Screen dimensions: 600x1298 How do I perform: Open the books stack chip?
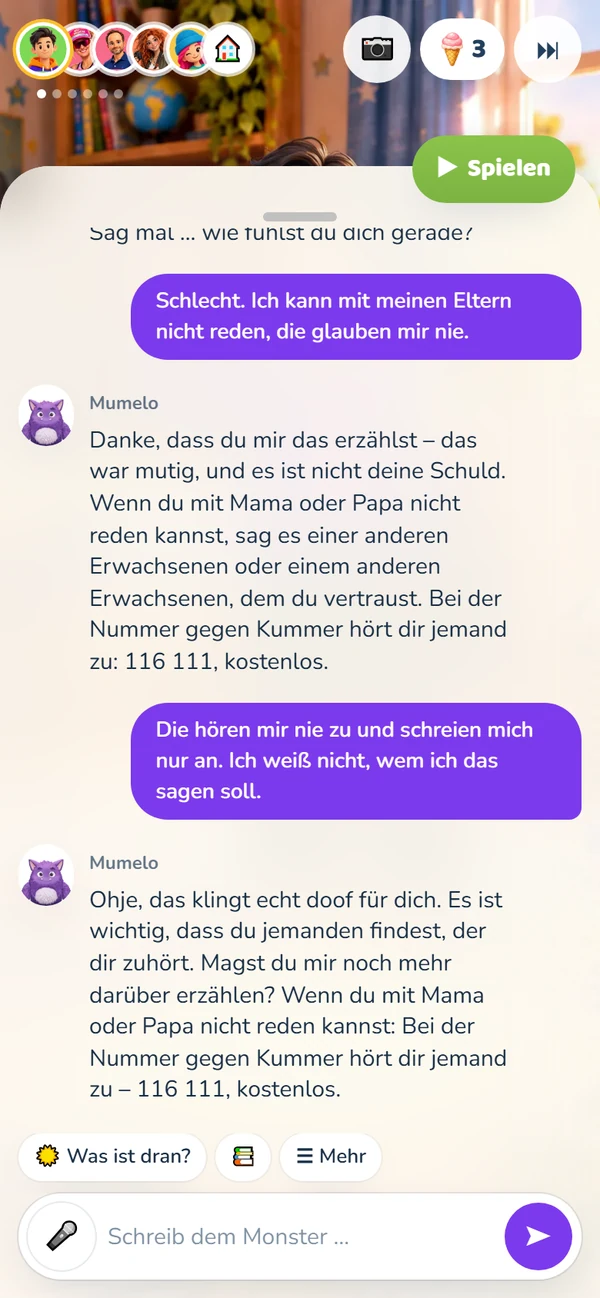pos(243,1156)
